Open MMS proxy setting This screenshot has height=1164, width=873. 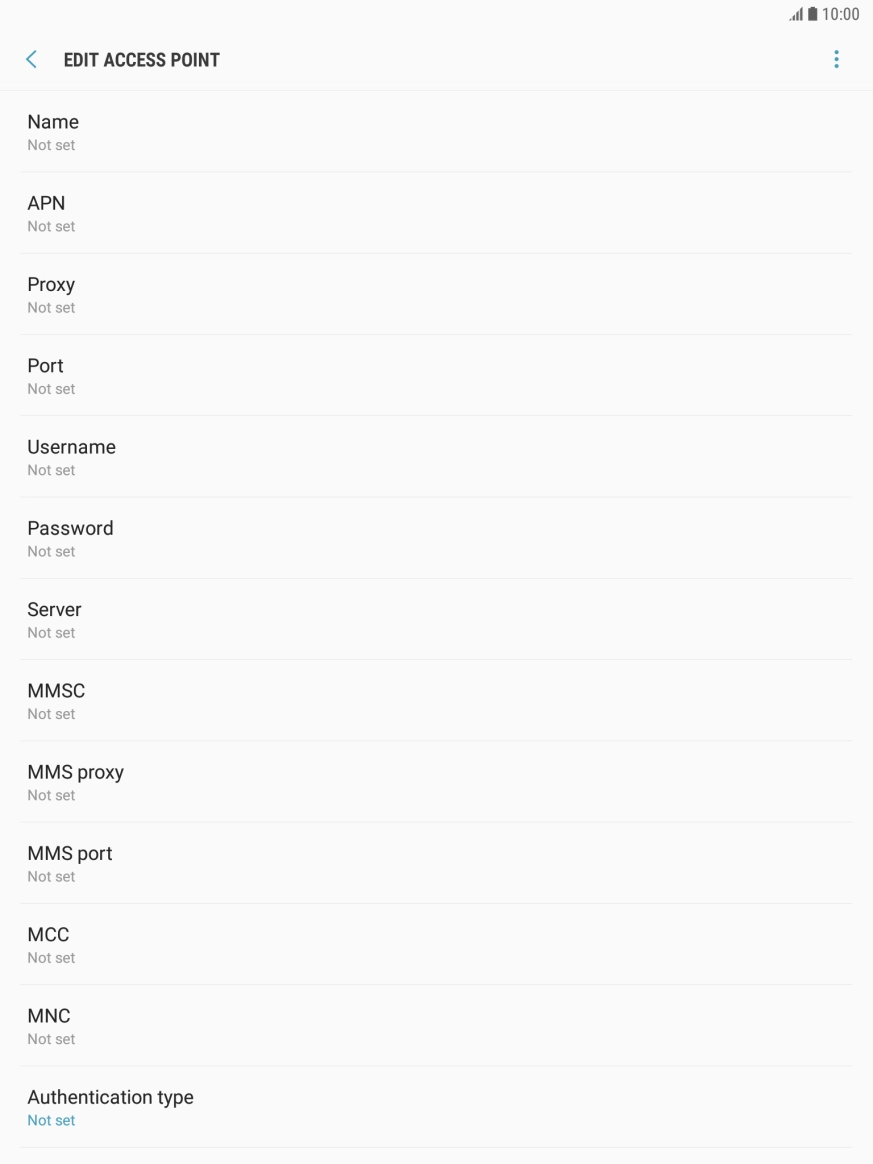(x=436, y=782)
